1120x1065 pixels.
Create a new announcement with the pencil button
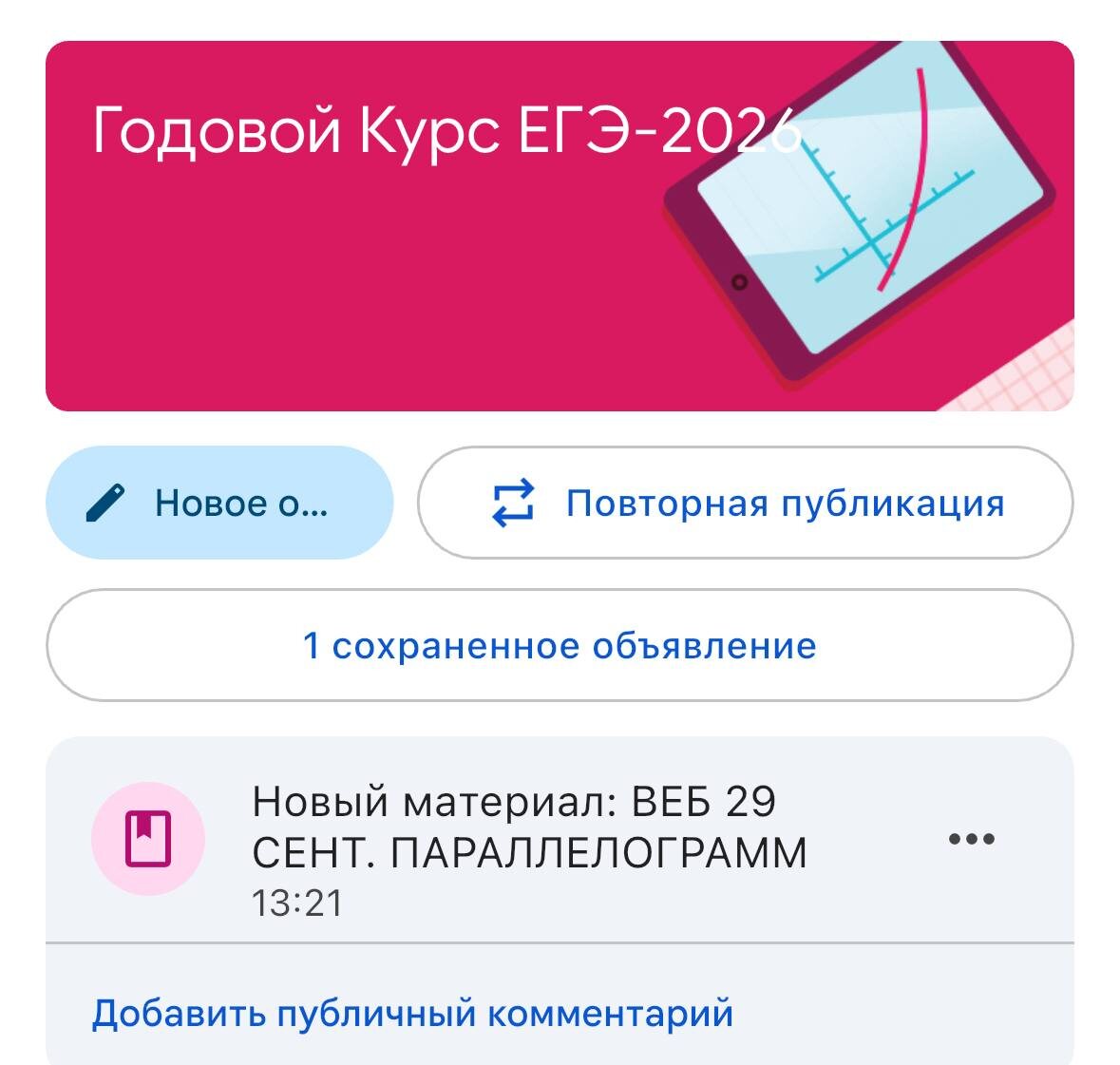coord(219,503)
